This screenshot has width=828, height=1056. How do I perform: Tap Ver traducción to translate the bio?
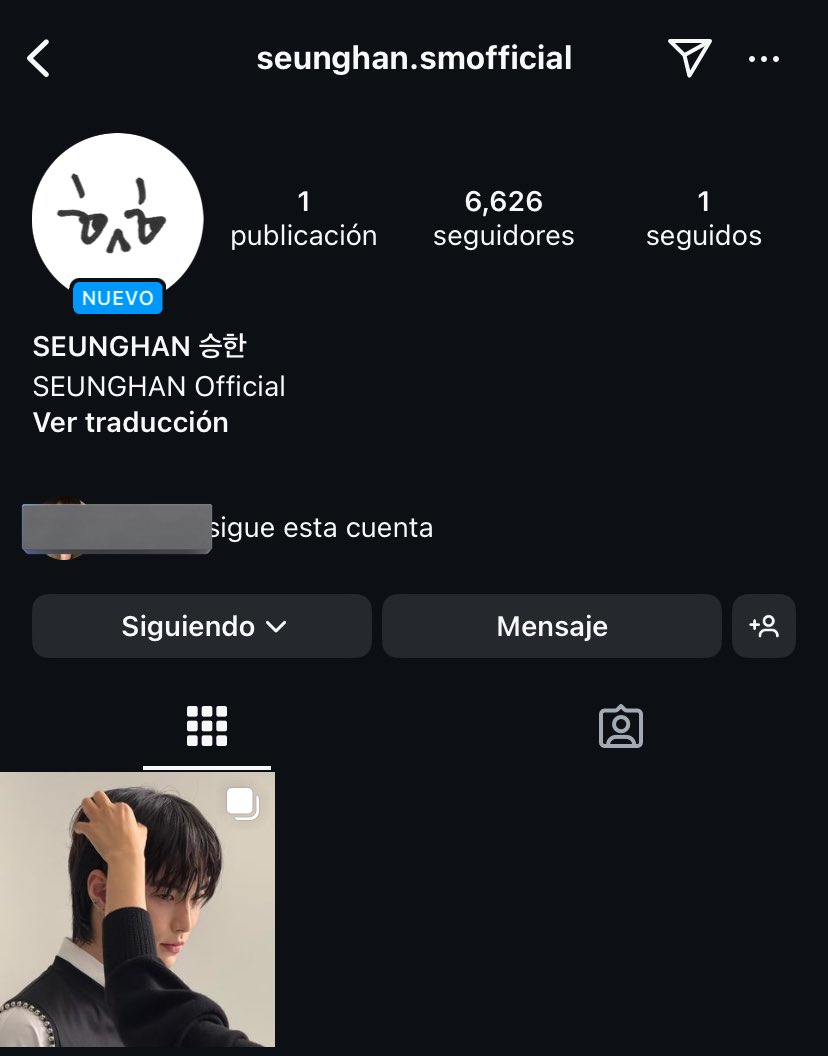click(130, 422)
